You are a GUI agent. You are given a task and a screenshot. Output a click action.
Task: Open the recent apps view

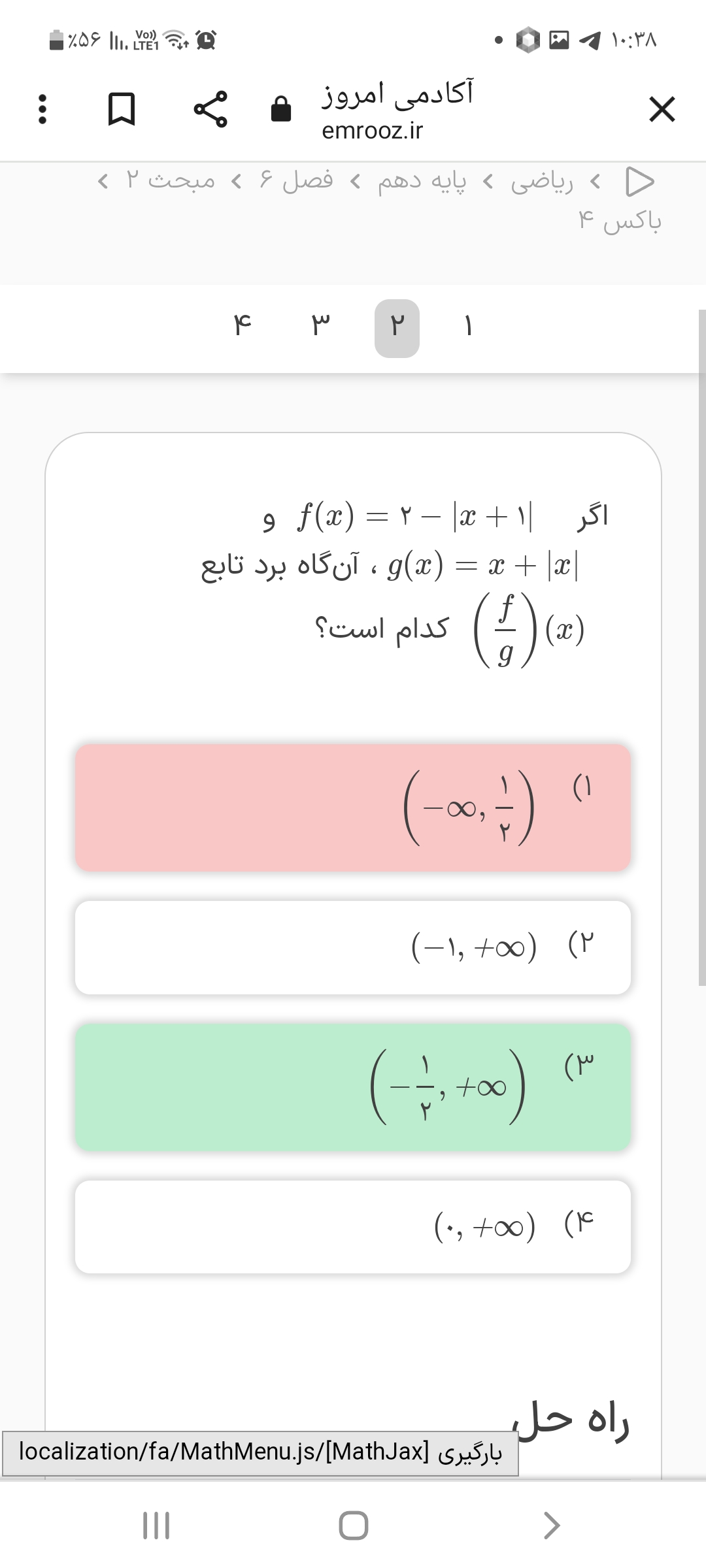[156, 1526]
